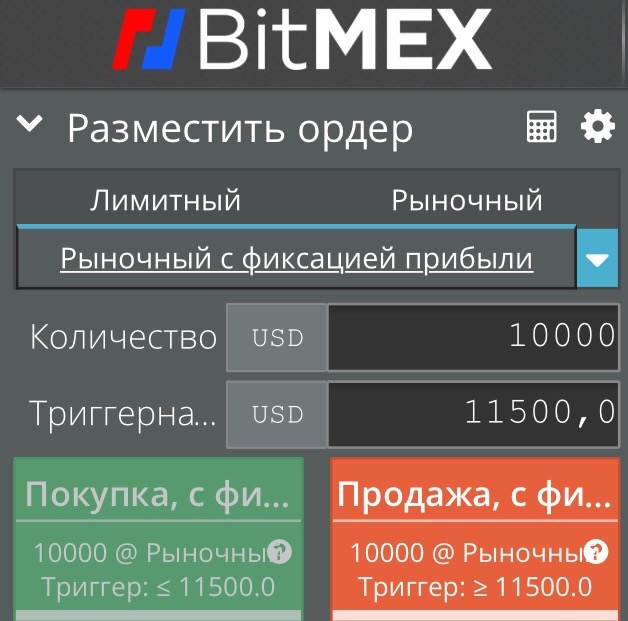Place the Покупка buy order
The image size is (628, 621).
click(x=158, y=494)
